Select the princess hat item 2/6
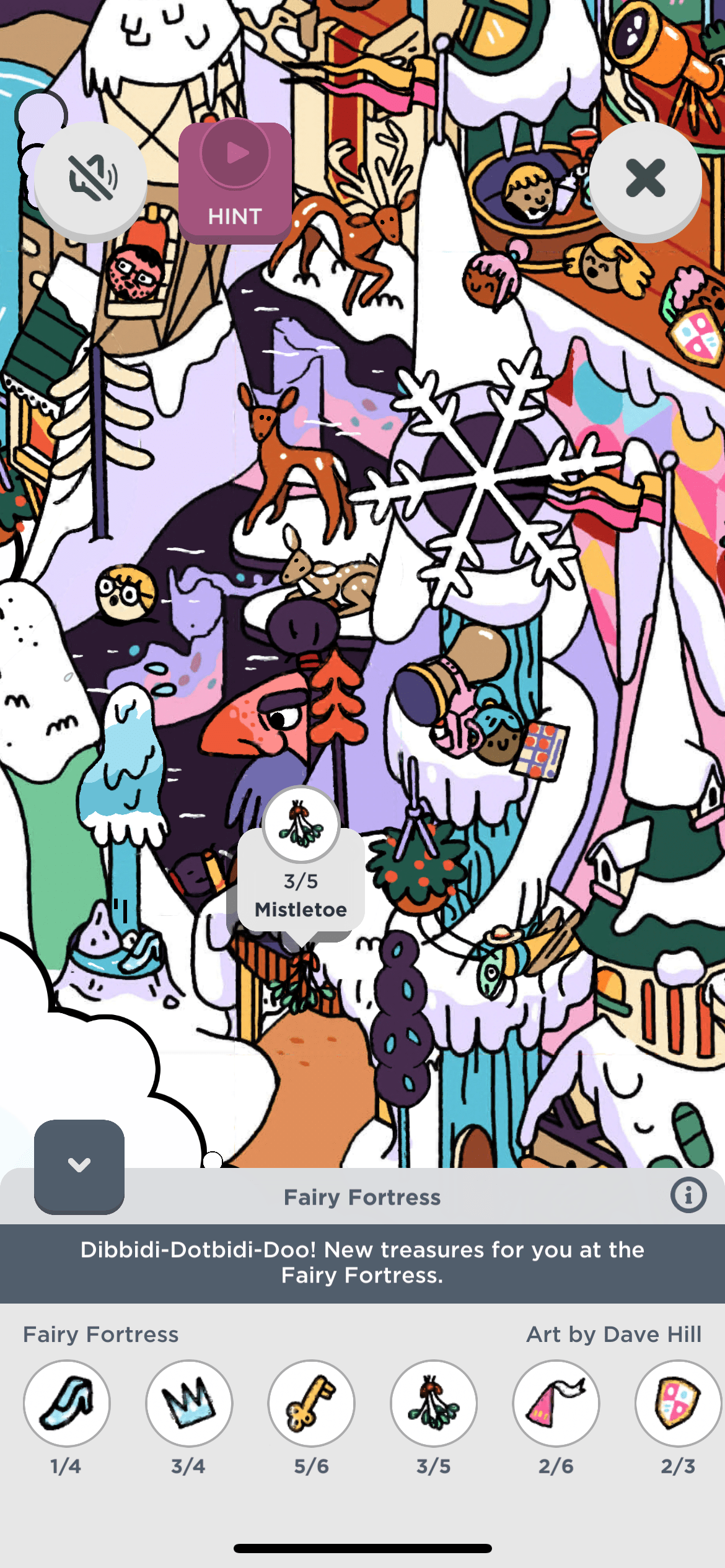725x1568 pixels. point(556,1403)
